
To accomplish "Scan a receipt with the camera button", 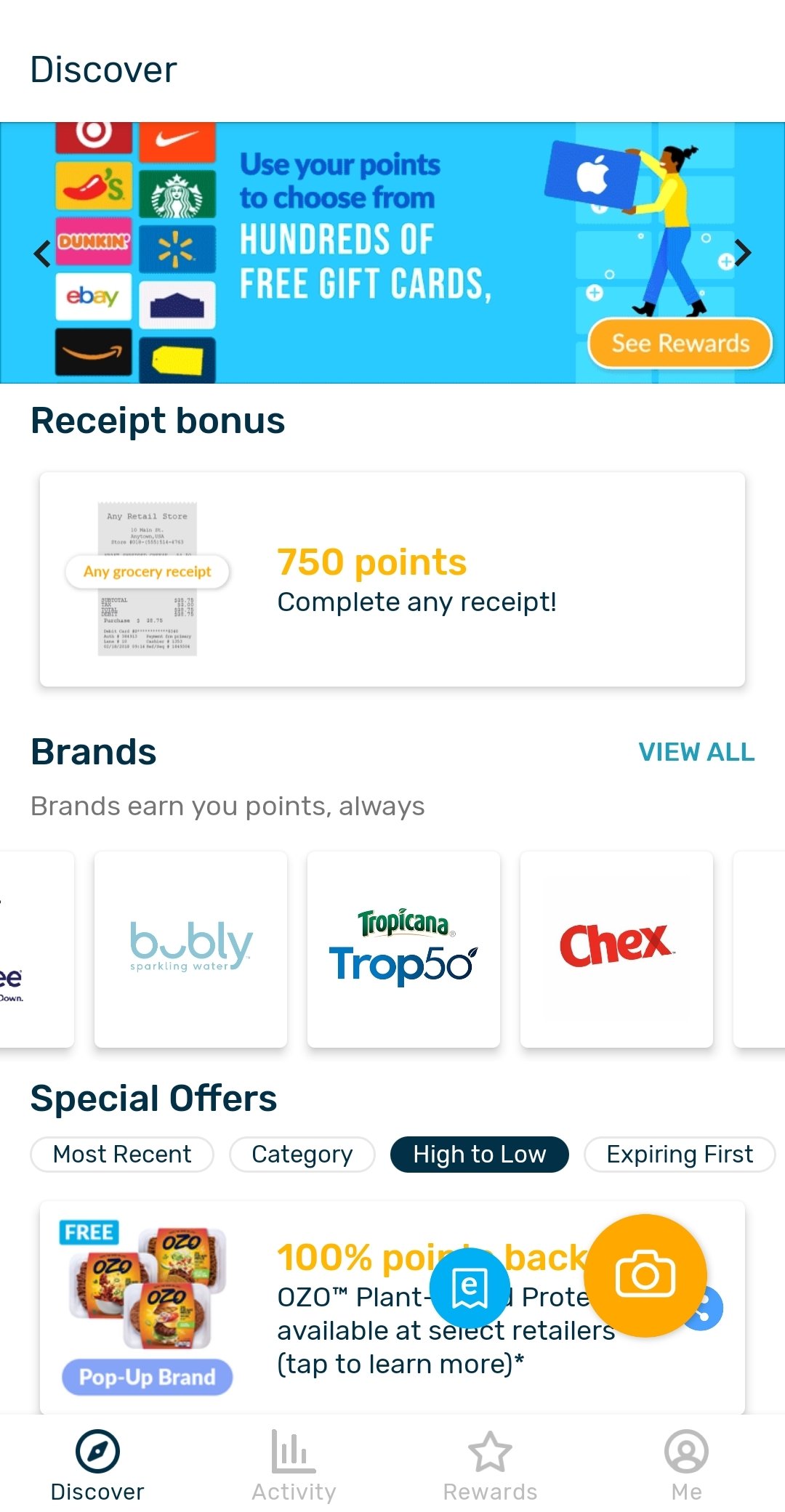I will click(x=645, y=1275).
